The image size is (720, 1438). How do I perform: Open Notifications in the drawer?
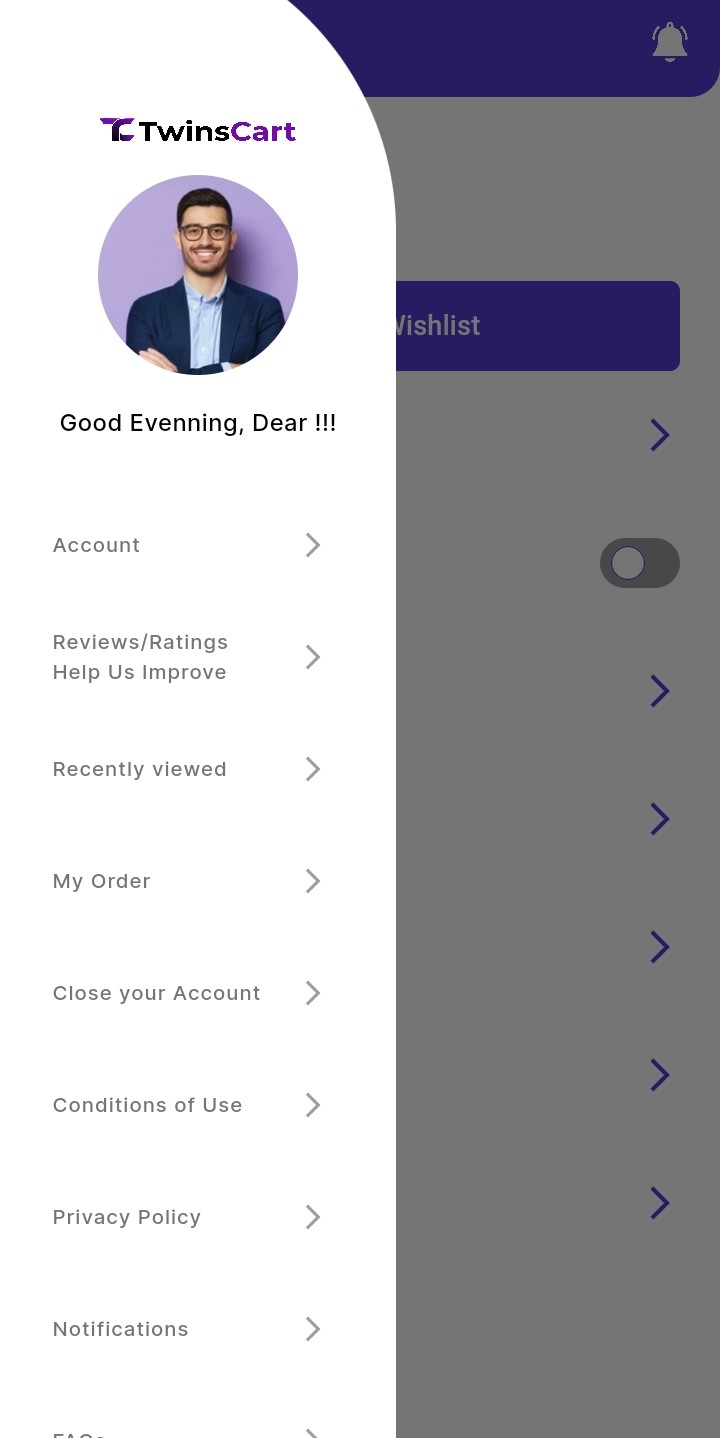[x=186, y=1329]
